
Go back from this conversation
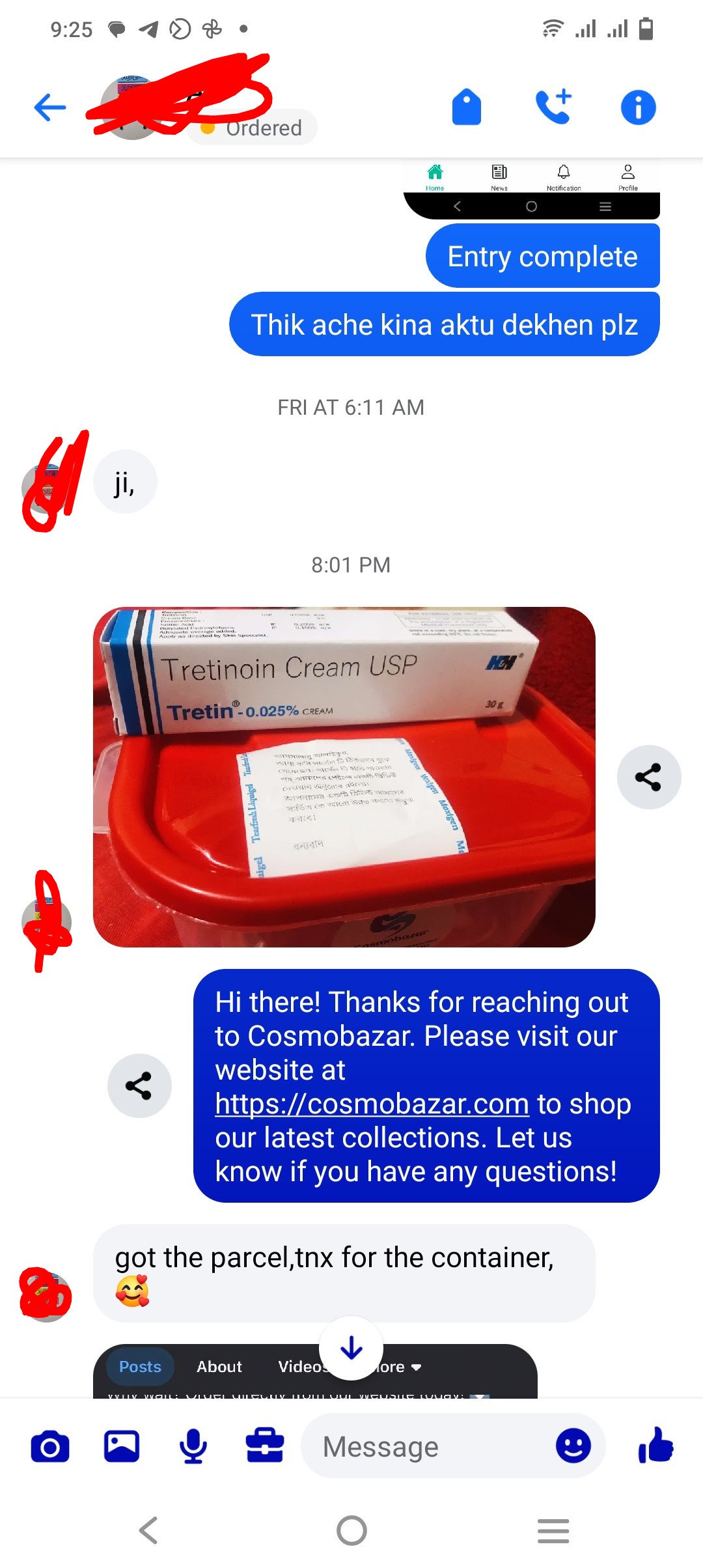[x=50, y=107]
